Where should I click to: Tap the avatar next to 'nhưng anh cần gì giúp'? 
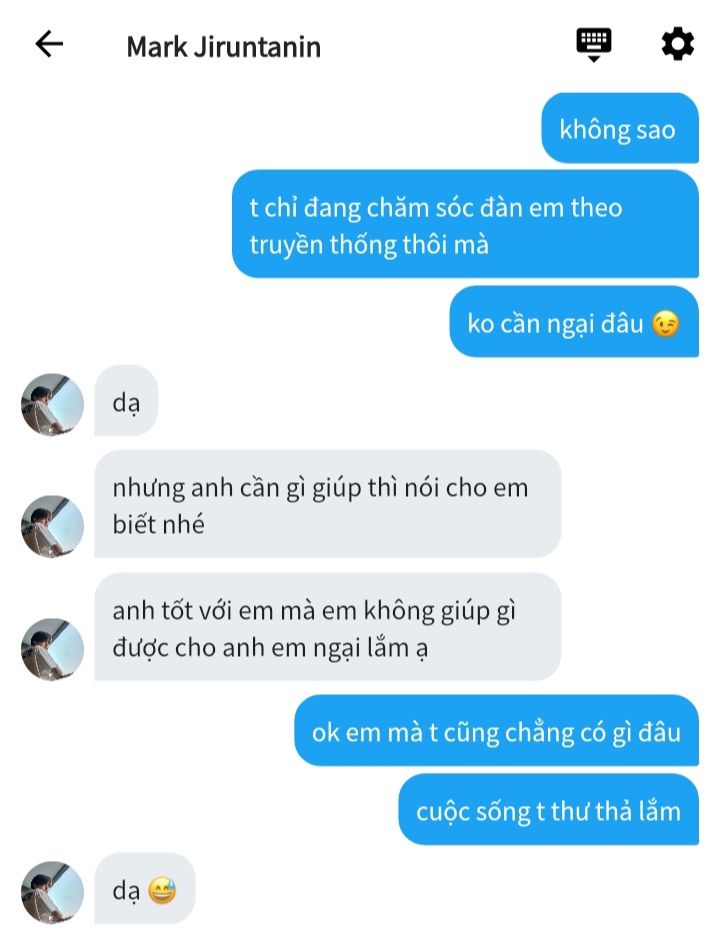52,526
